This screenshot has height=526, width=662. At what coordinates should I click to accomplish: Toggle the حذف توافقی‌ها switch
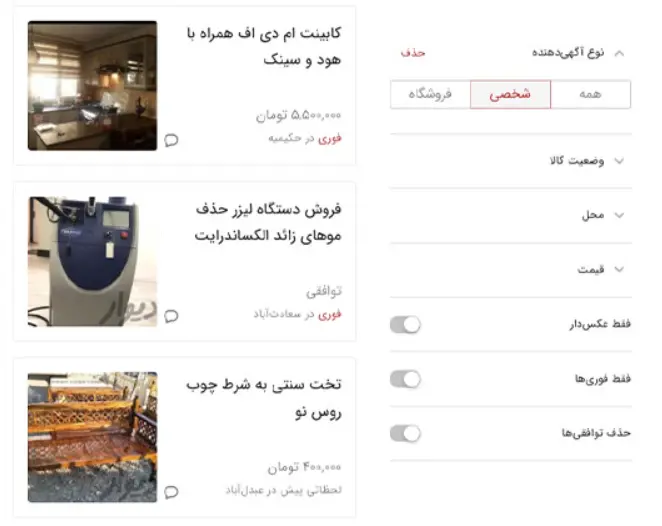coord(405,433)
